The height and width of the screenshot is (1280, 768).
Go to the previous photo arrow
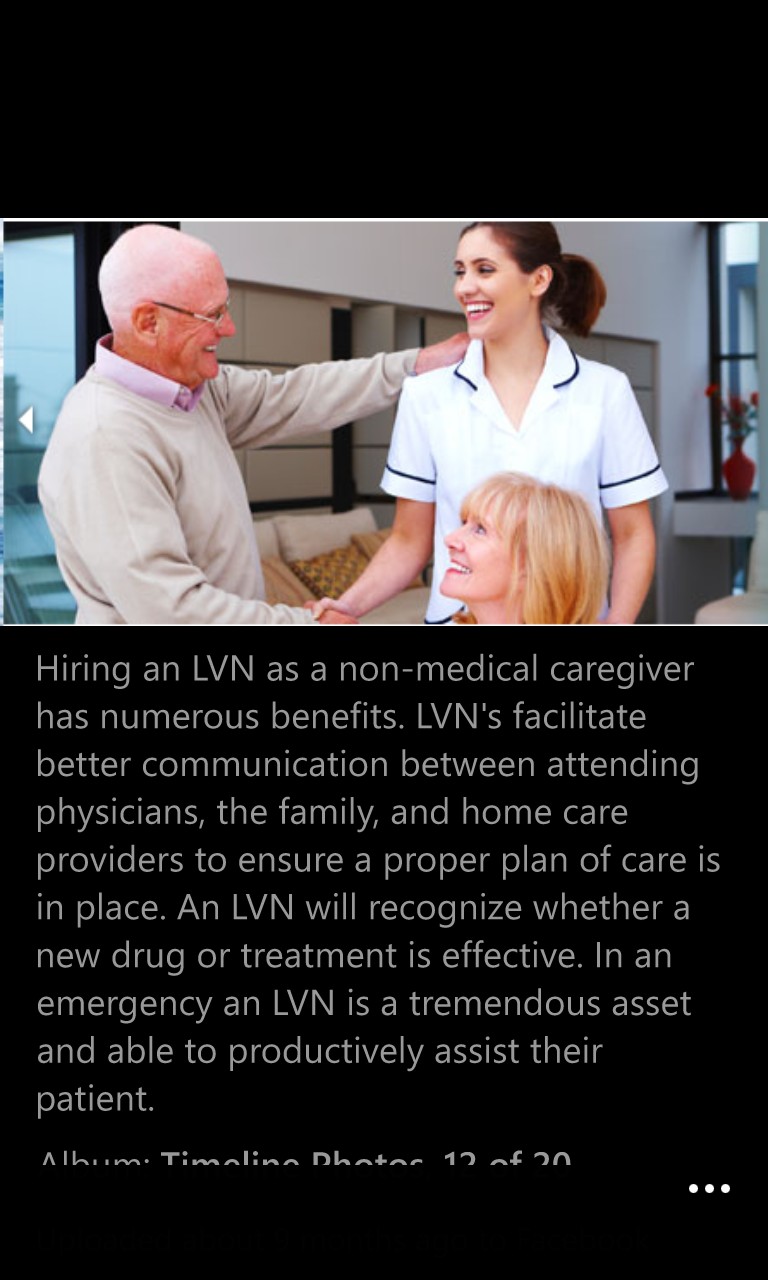click(x=26, y=420)
